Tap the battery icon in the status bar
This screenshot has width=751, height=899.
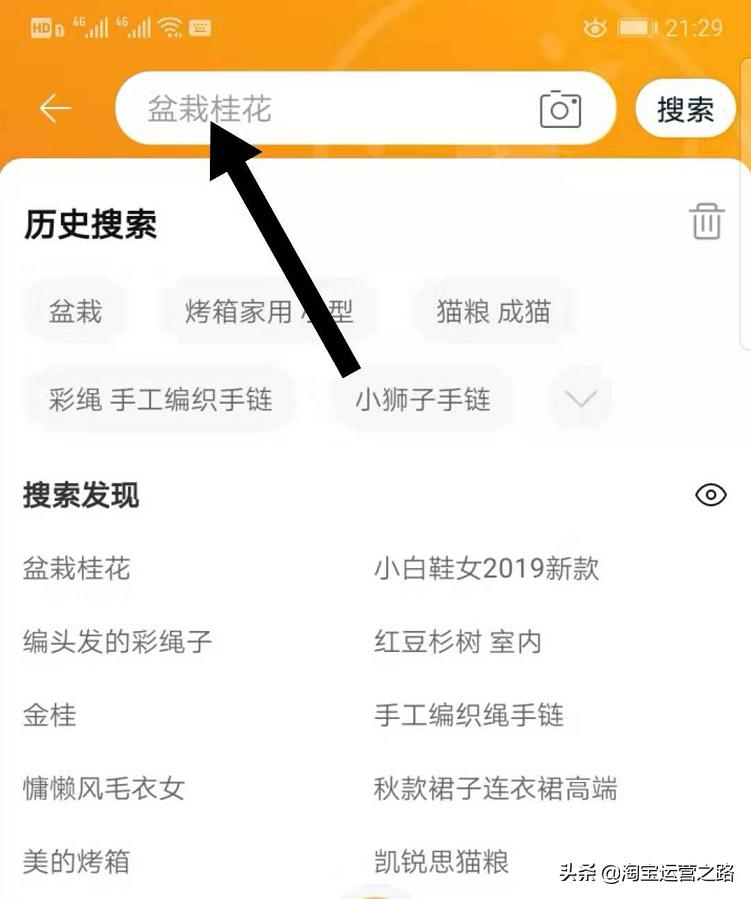click(x=640, y=28)
